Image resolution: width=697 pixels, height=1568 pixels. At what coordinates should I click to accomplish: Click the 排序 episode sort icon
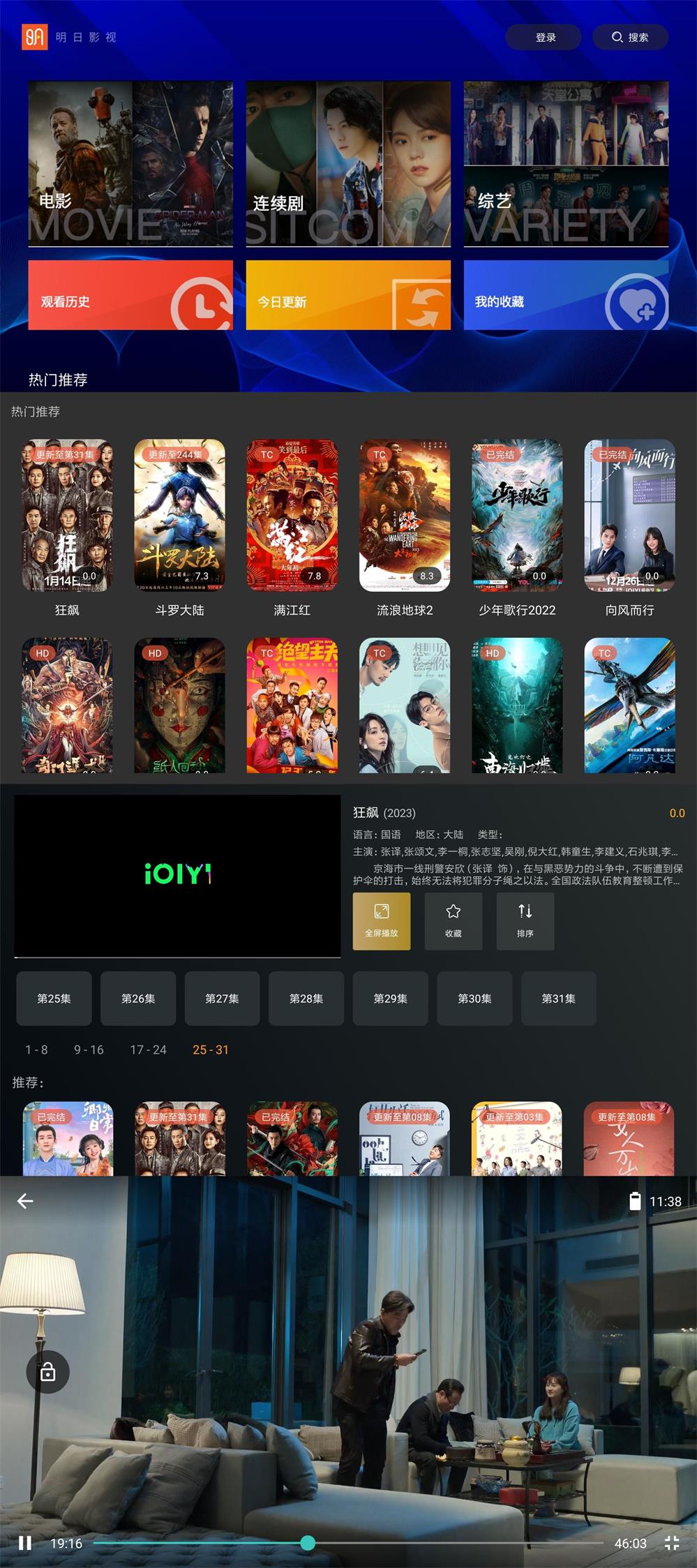(x=525, y=922)
